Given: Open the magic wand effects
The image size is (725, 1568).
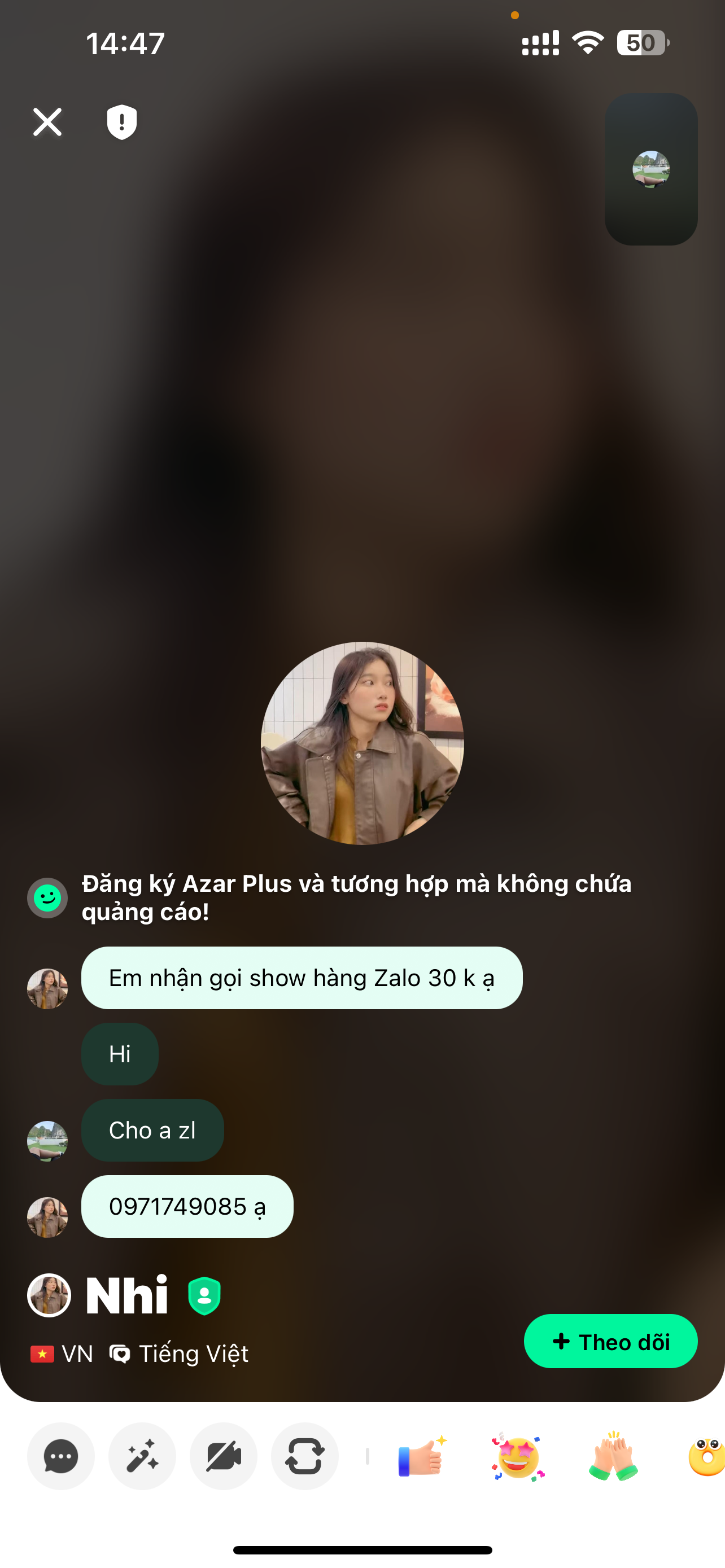Looking at the screenshot, I should tap(142, 1457).
